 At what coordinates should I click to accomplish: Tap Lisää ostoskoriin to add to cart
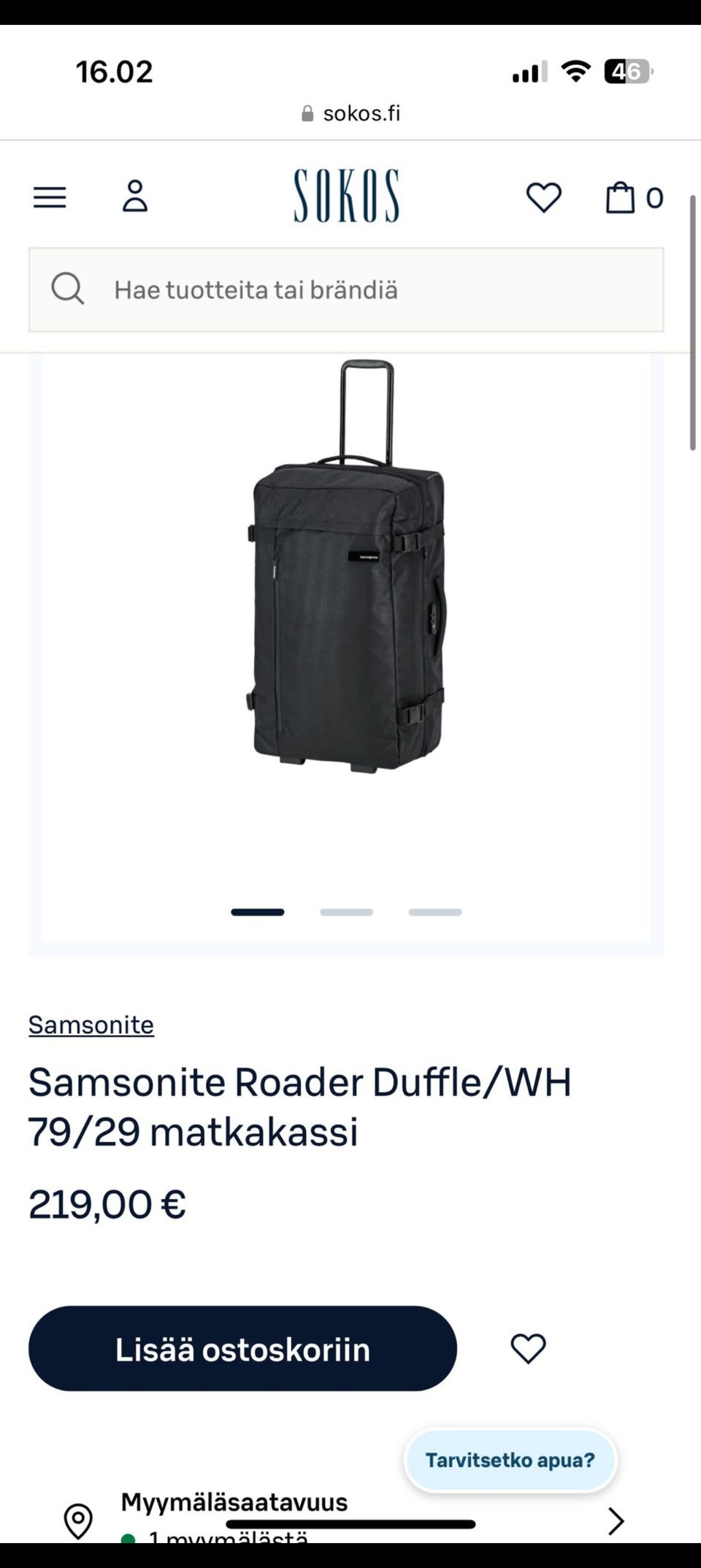click(x=242, y=1349)
